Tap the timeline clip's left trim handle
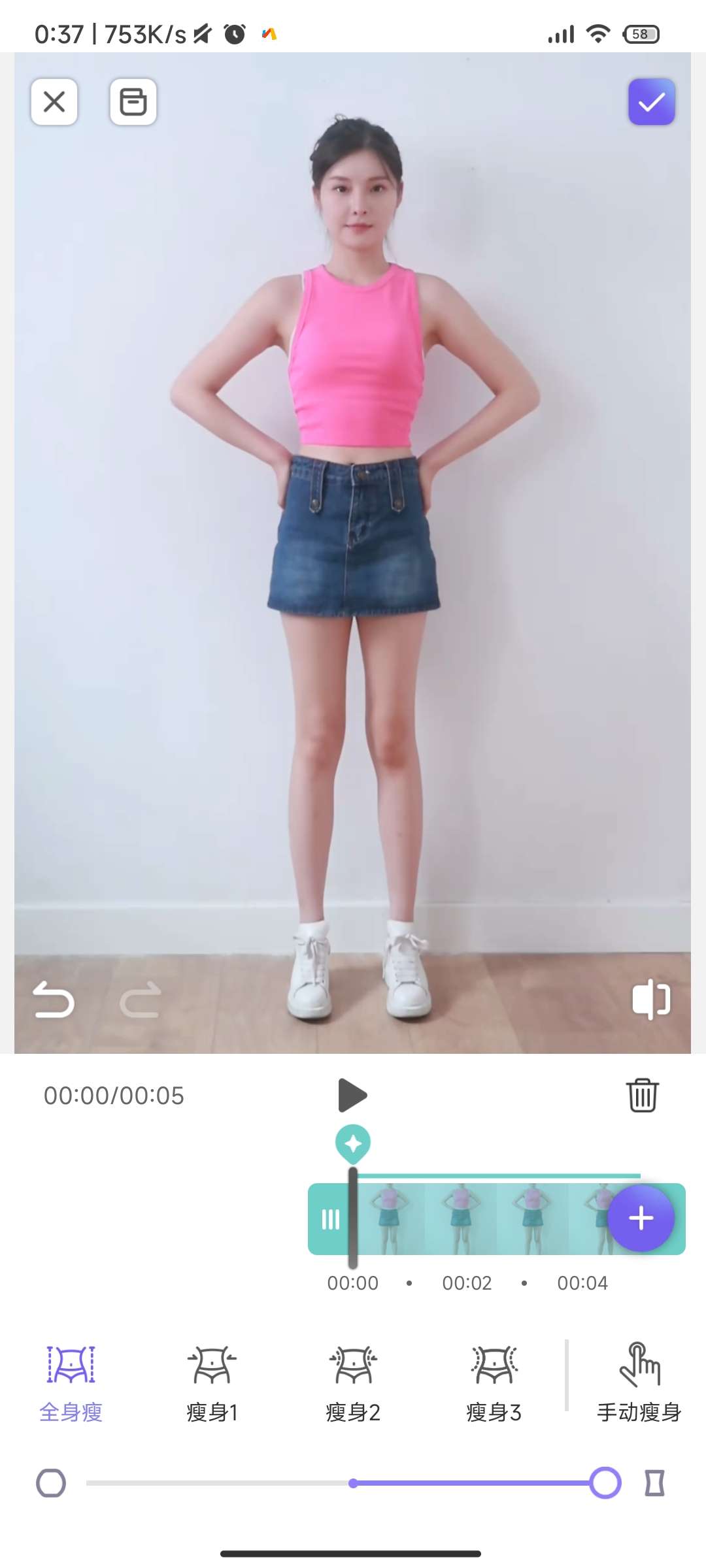Image resolution: width=706 pixels, height=1568 pixels. click(x=330, y=1219)
